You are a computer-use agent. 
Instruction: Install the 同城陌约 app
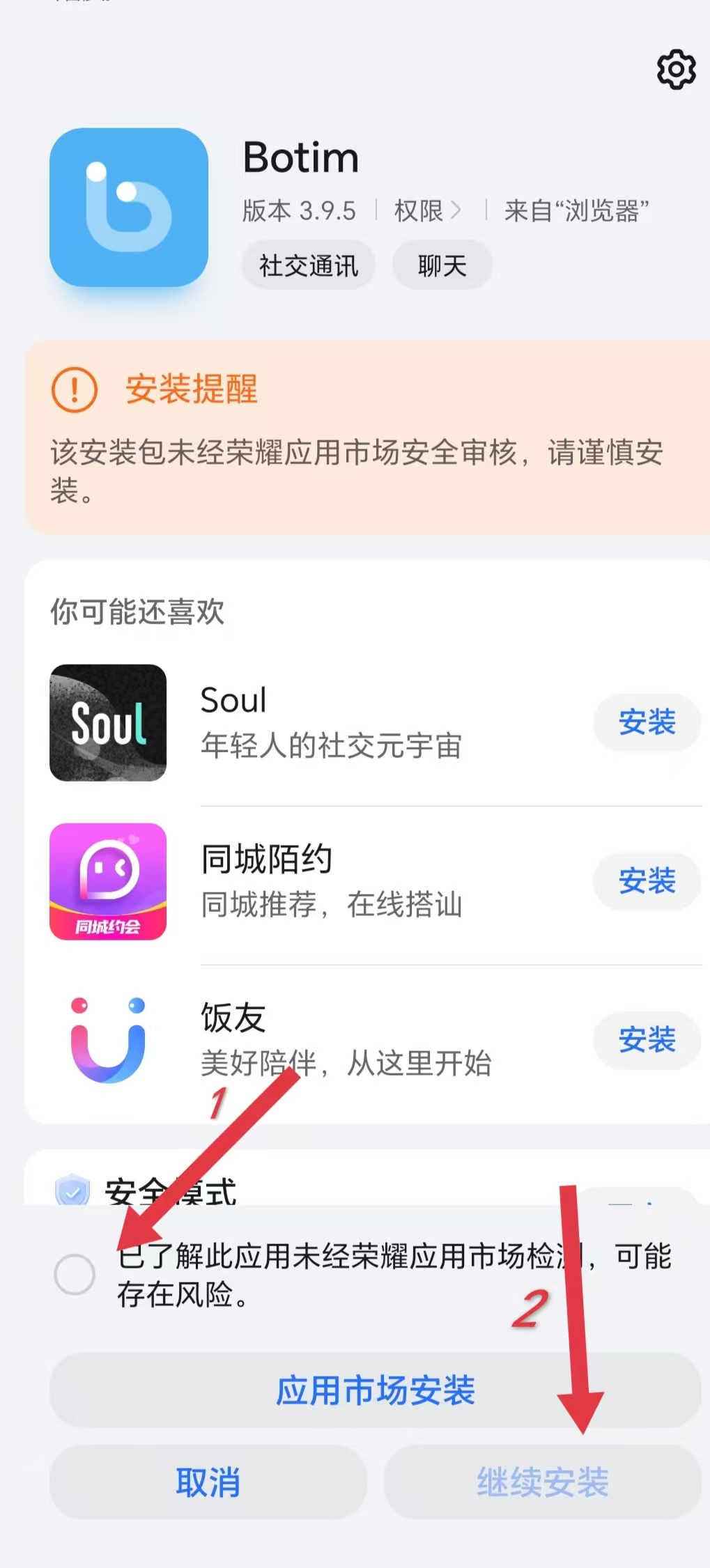(647, 881)
